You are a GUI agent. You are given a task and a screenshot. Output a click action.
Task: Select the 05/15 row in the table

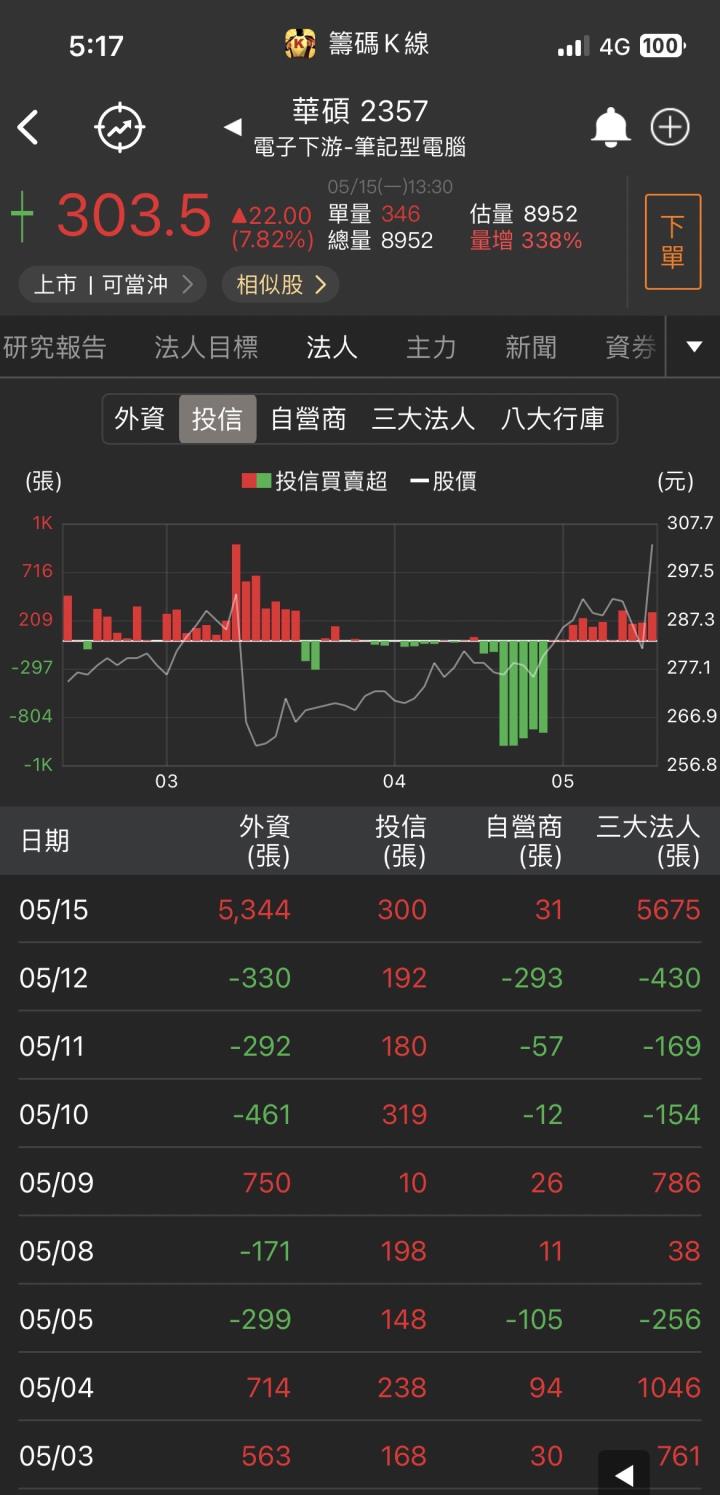360,909
